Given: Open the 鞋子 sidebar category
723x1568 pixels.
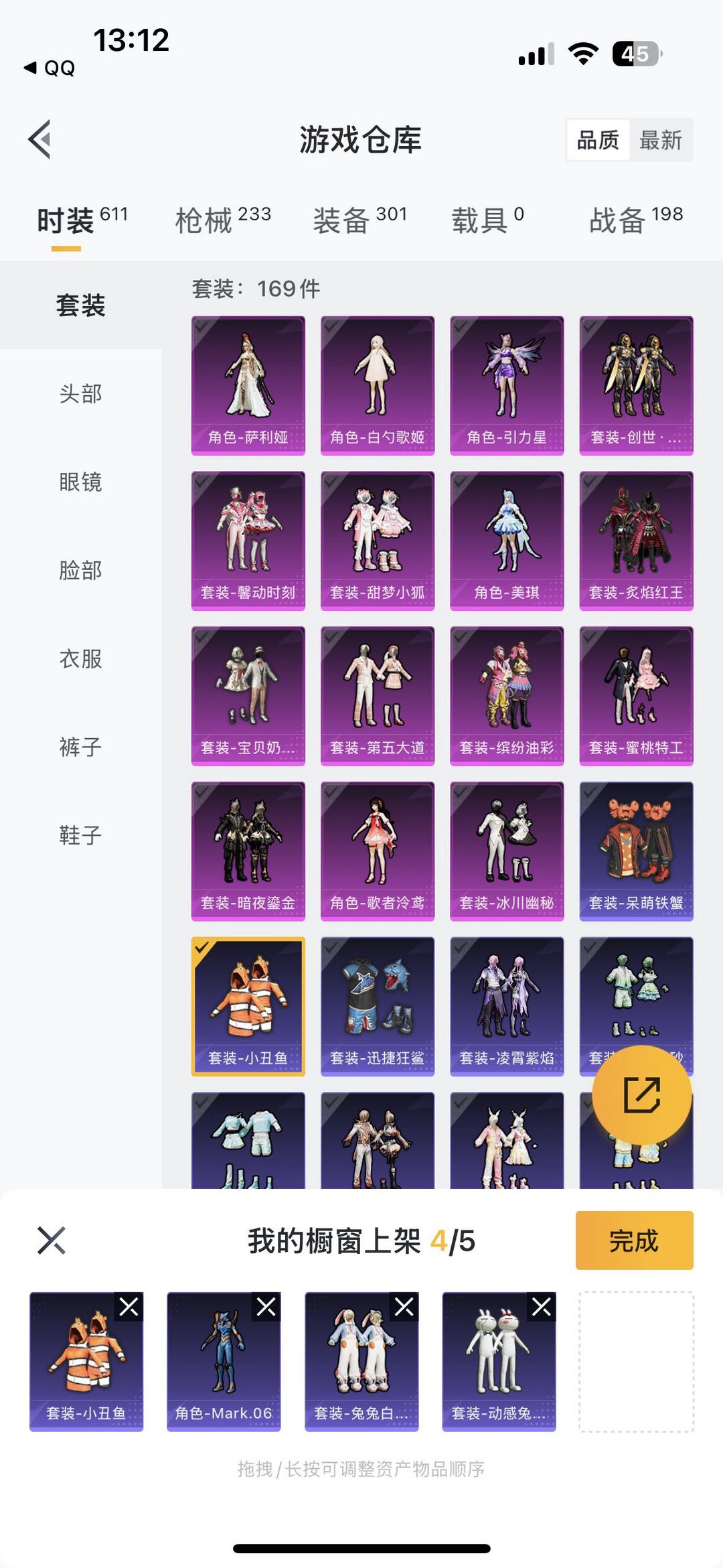Looking at the screenshot, I should (x=80, y=835).
